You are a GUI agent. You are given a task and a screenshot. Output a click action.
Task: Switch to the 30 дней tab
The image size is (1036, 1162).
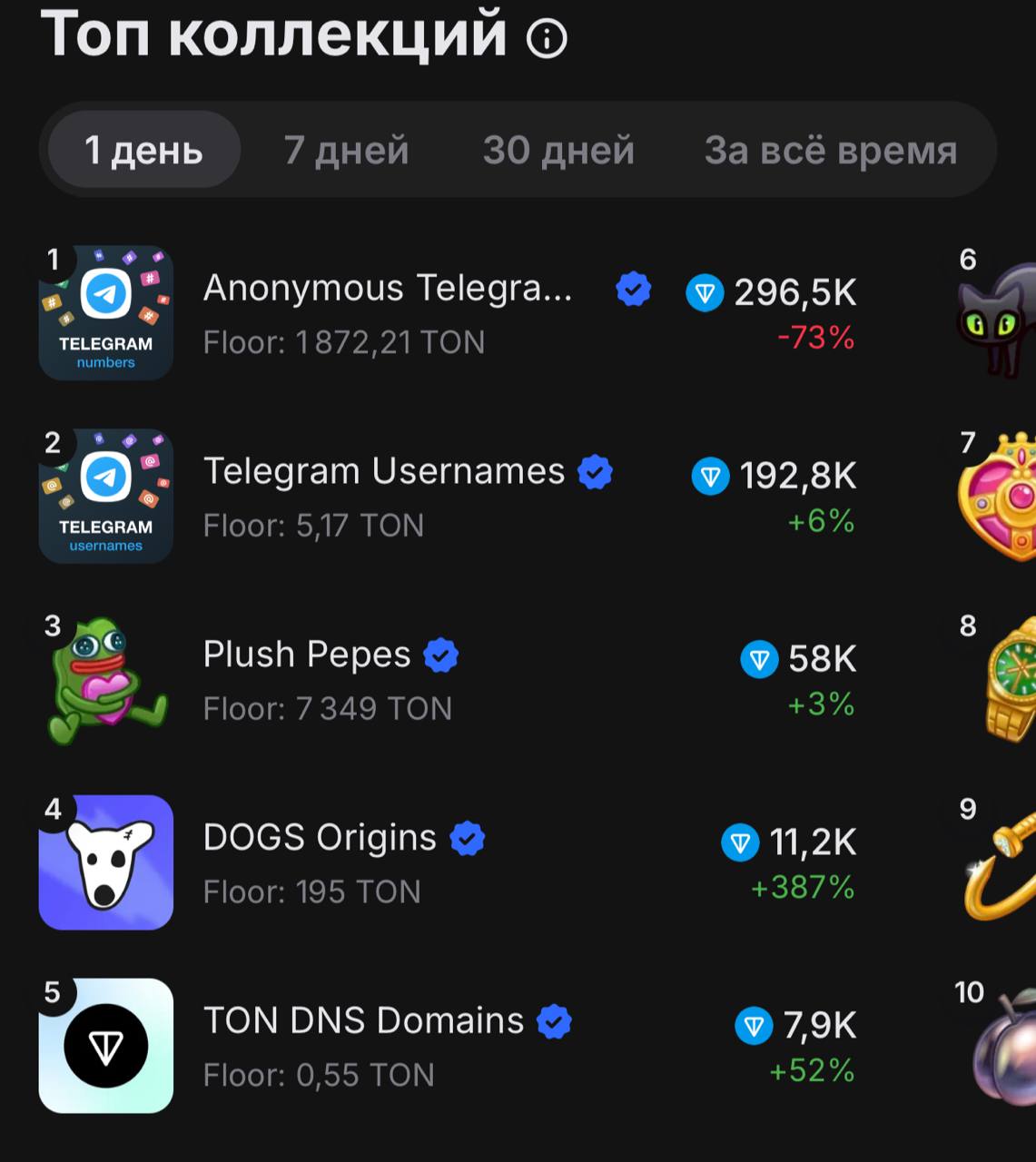pos(558,150)
